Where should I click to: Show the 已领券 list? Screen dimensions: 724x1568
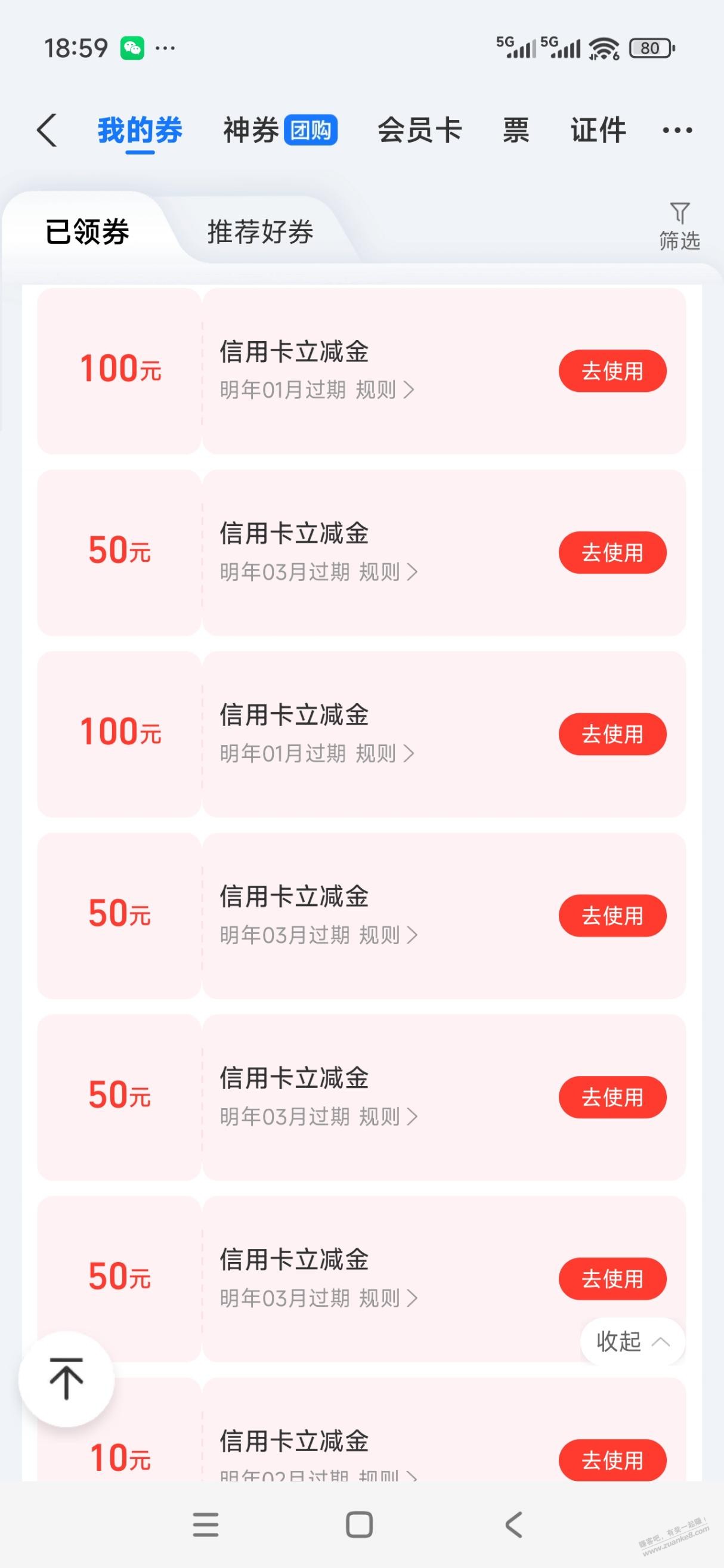pos(87,232)
